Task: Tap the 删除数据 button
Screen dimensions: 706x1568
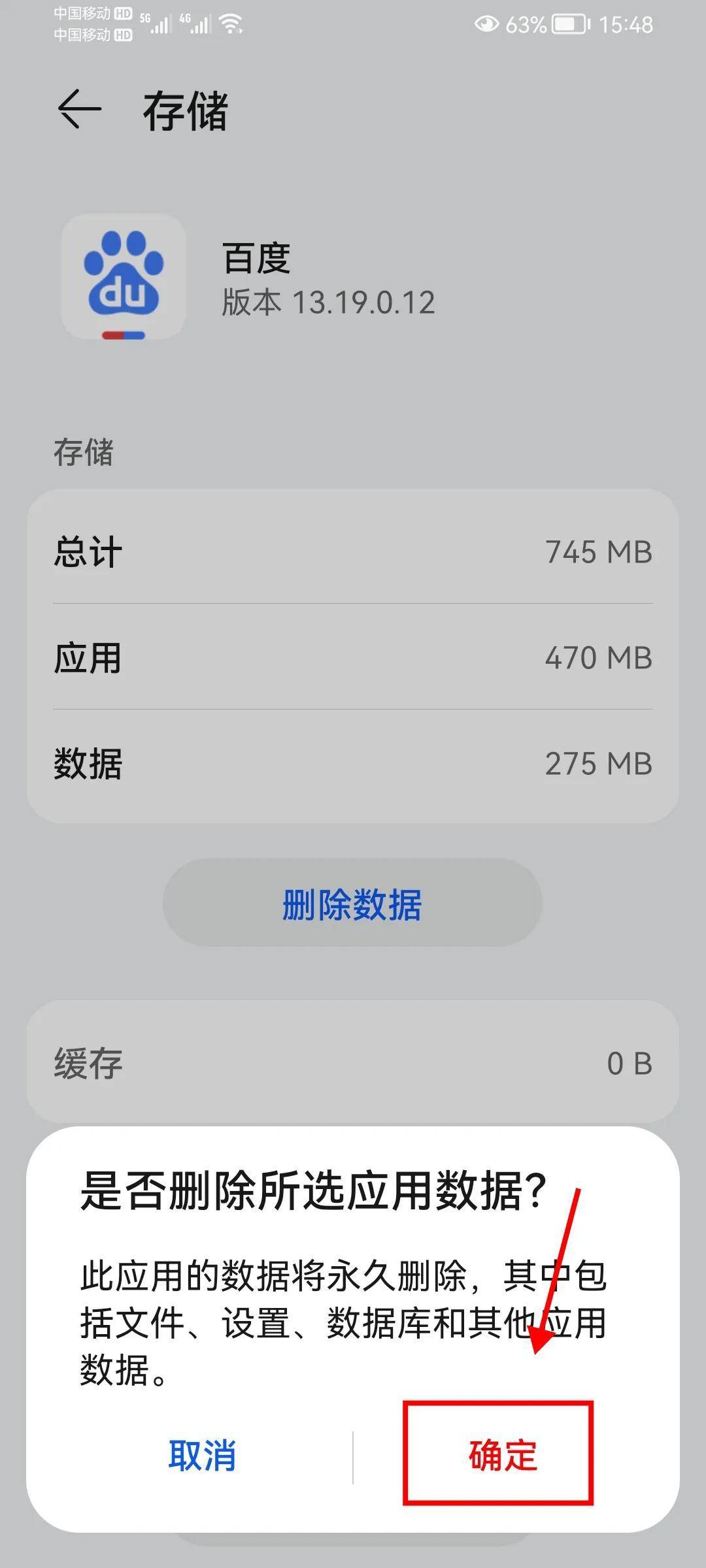Action: (352, 904)
